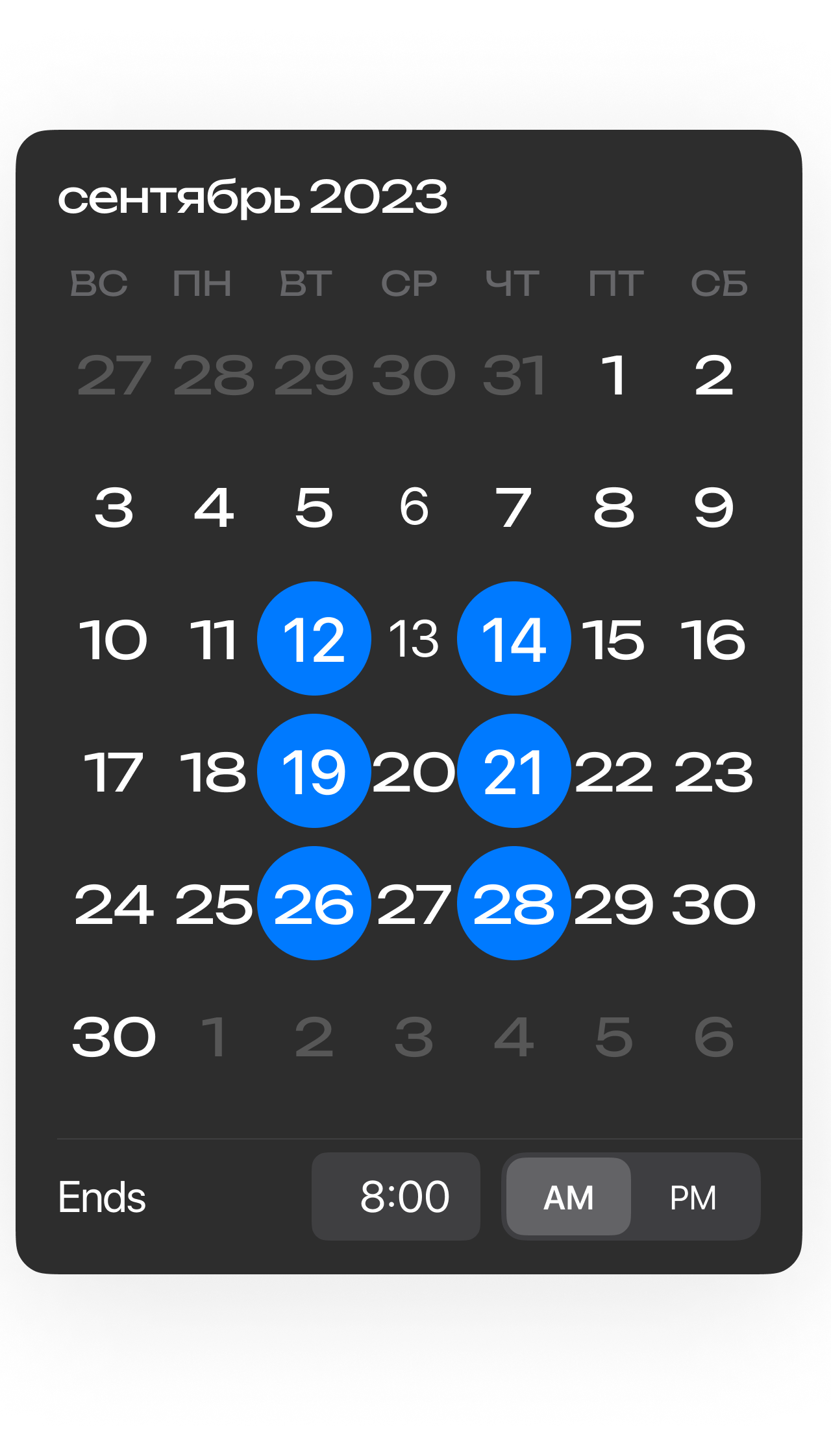Screen dimensions: 831x1456
Task: Select date 23 in the calendar
Action: [713, 771]
